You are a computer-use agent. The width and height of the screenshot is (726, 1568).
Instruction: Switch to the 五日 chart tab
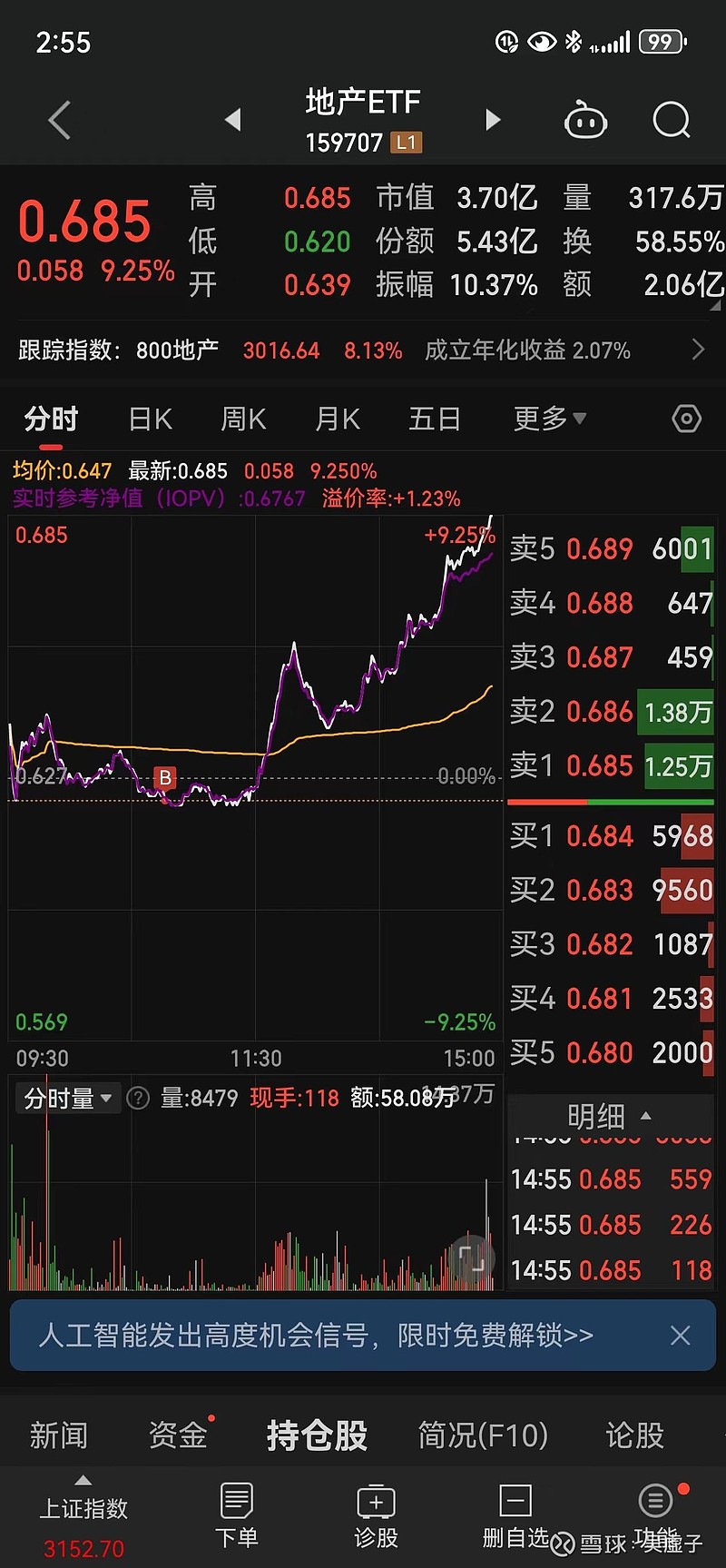click(435, 419)
